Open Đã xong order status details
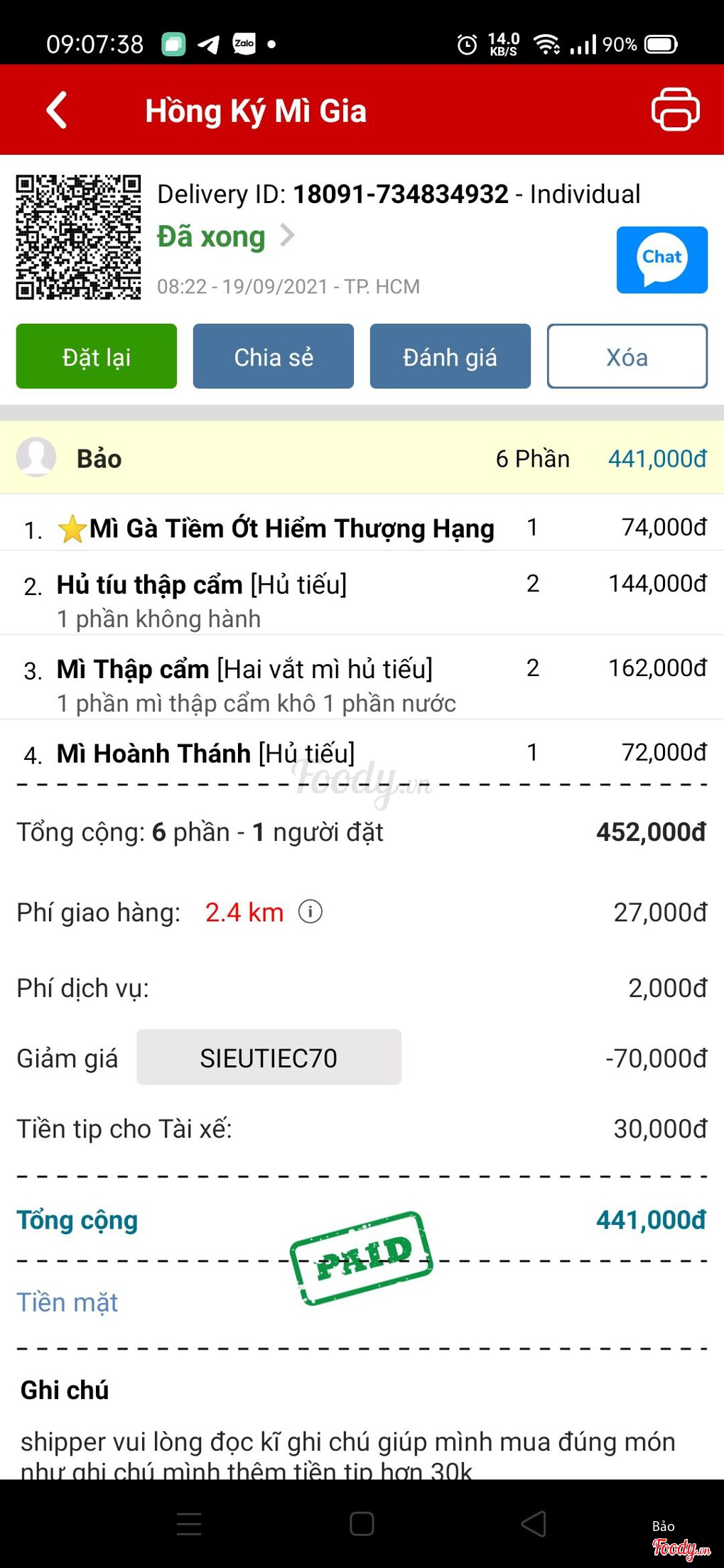The height and width of the screenshot is (1568, 724). 225,236
